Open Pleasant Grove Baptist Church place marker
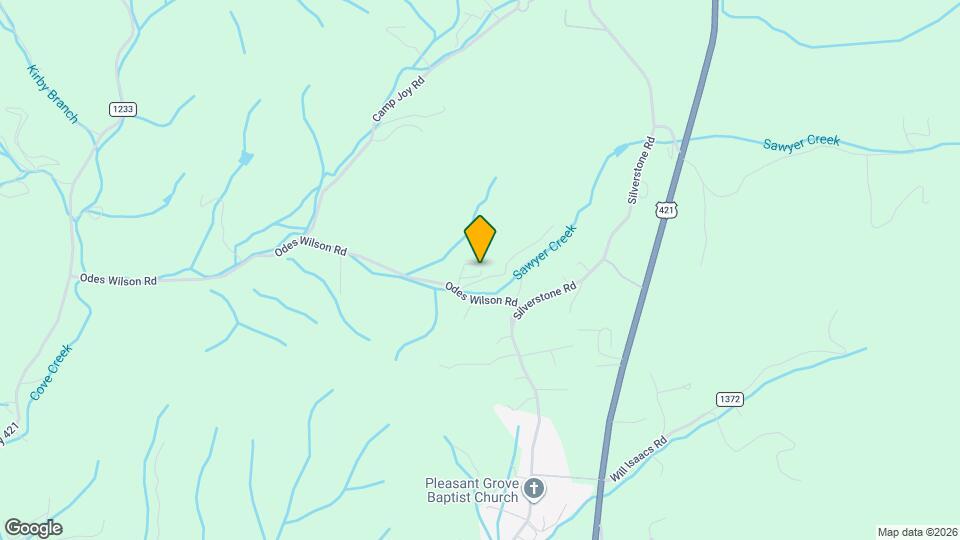The image size is (960, 540). click(x=534, y=489)
